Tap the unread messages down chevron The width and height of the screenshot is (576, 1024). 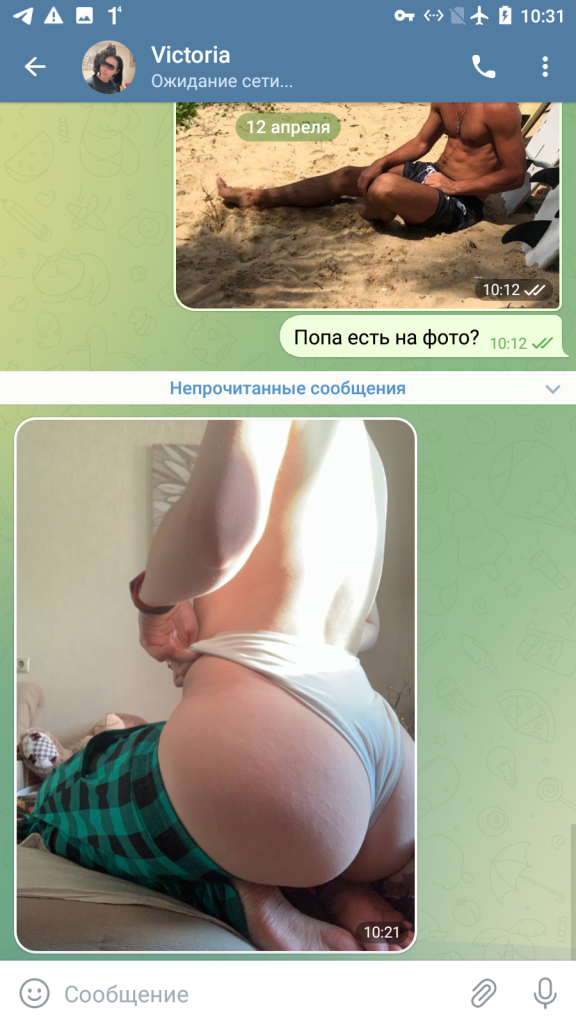pyautogui.click(x=552, y=389)
